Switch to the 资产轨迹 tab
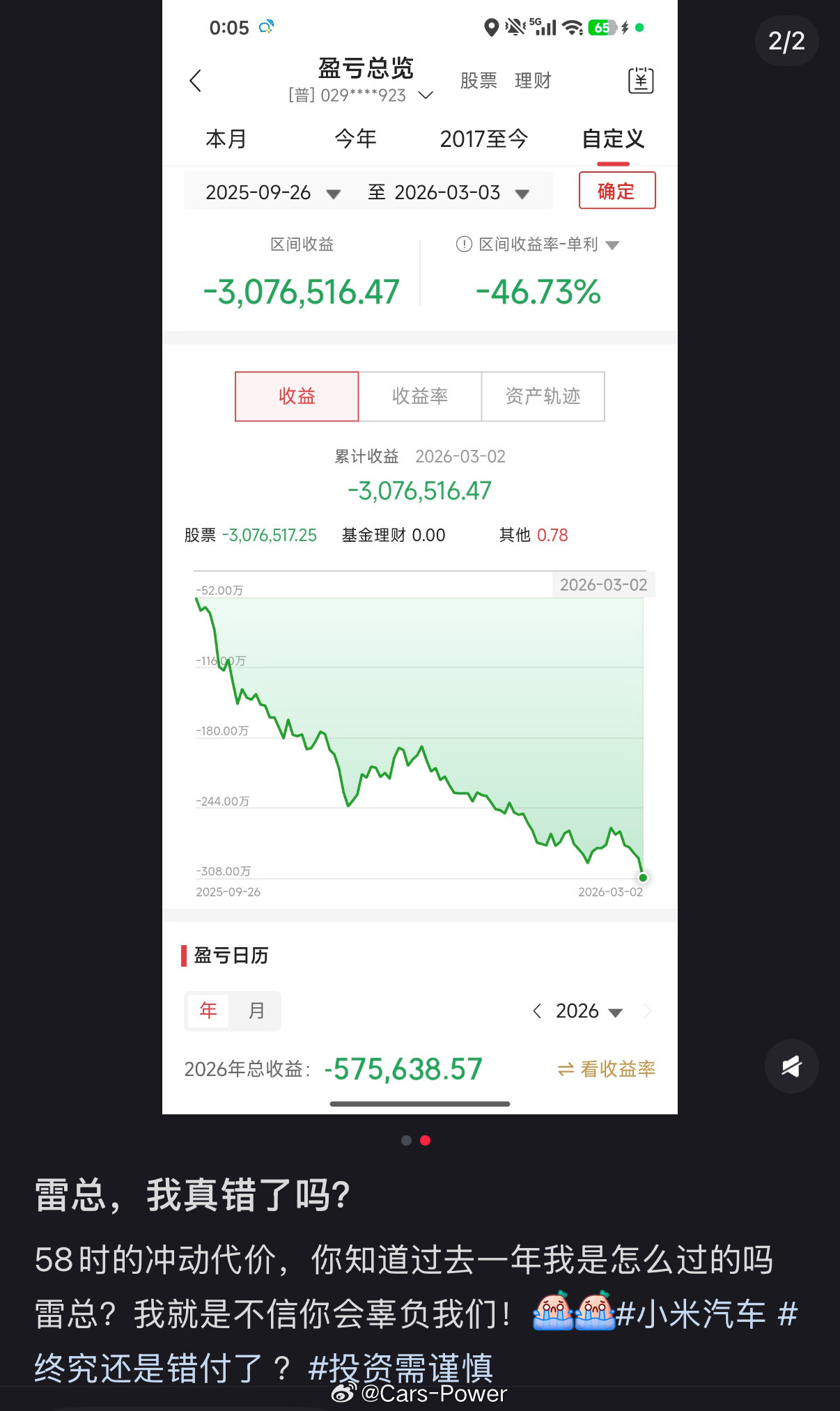 [x=543, y=396]
